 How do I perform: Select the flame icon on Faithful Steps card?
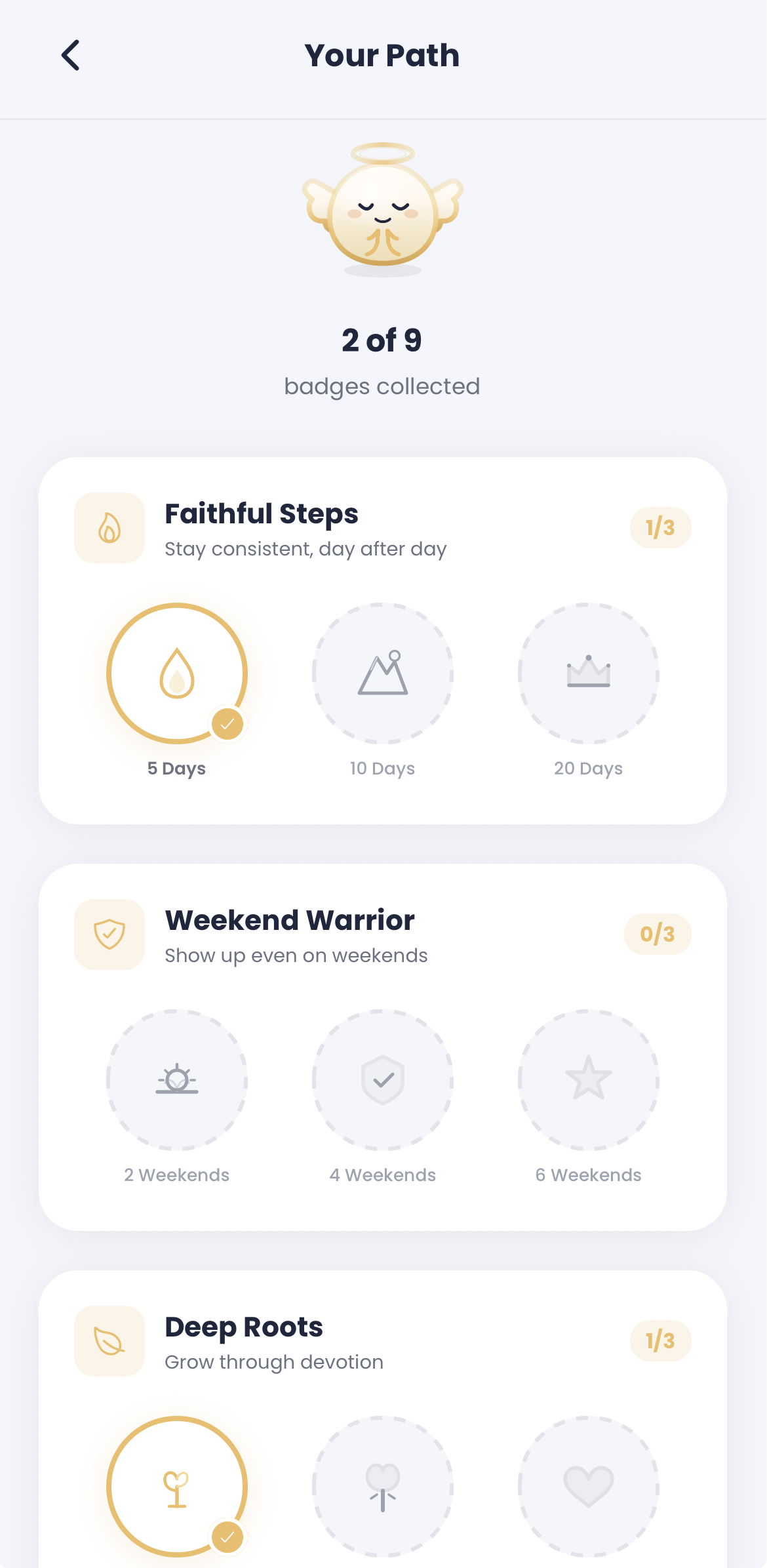pyautogui.click(x=109, y=528)
